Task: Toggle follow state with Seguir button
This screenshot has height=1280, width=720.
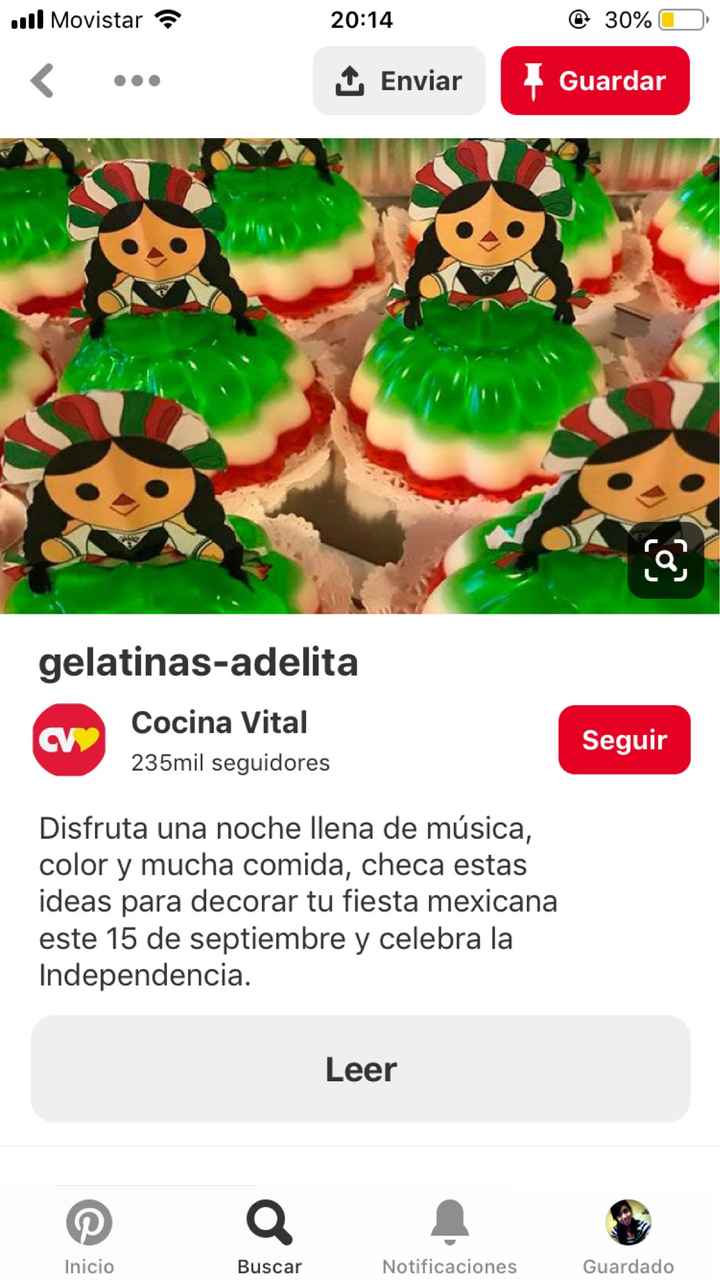Action: pos(624,739)
